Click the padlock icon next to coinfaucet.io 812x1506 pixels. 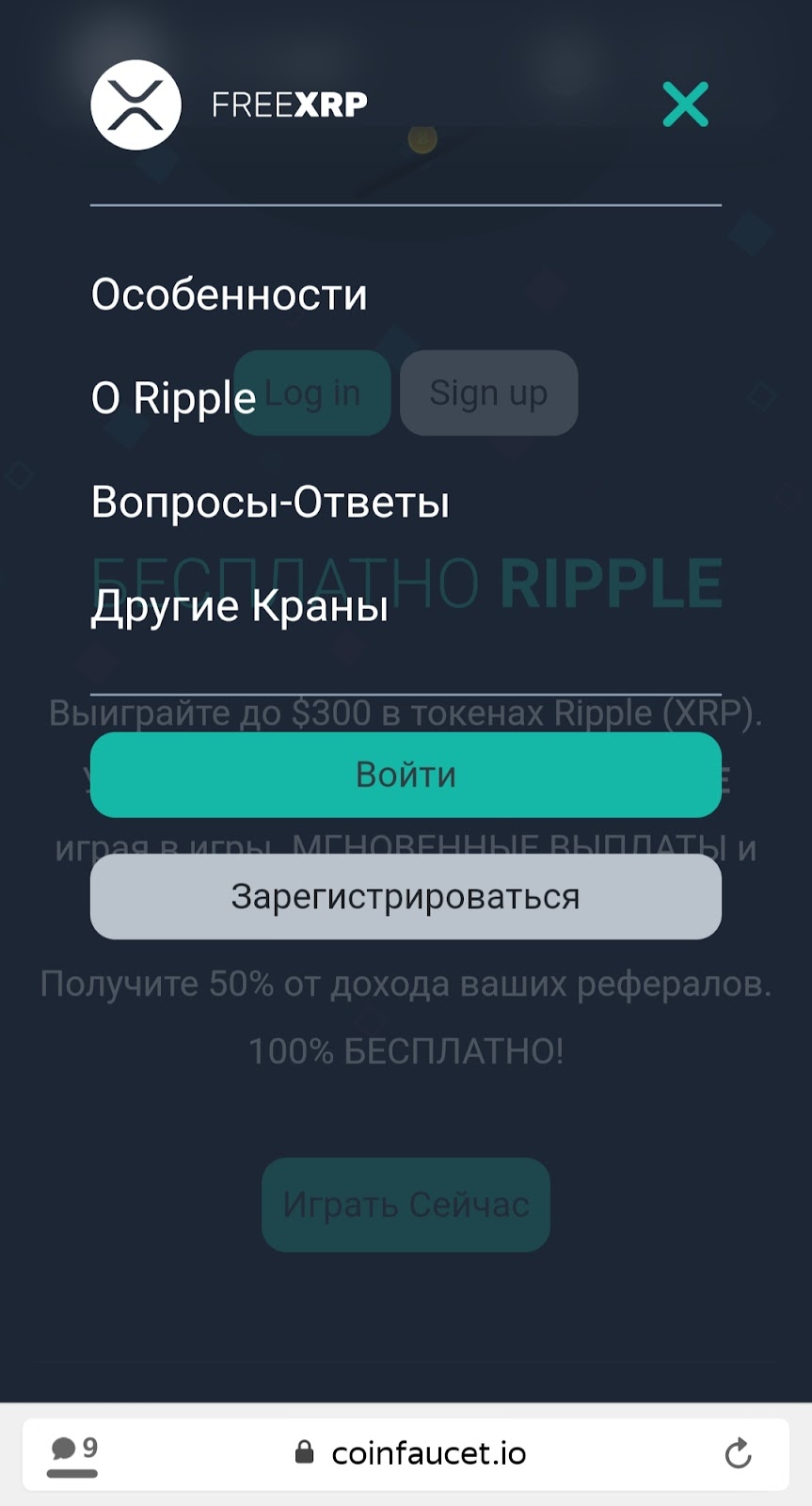pos(305,1453)
